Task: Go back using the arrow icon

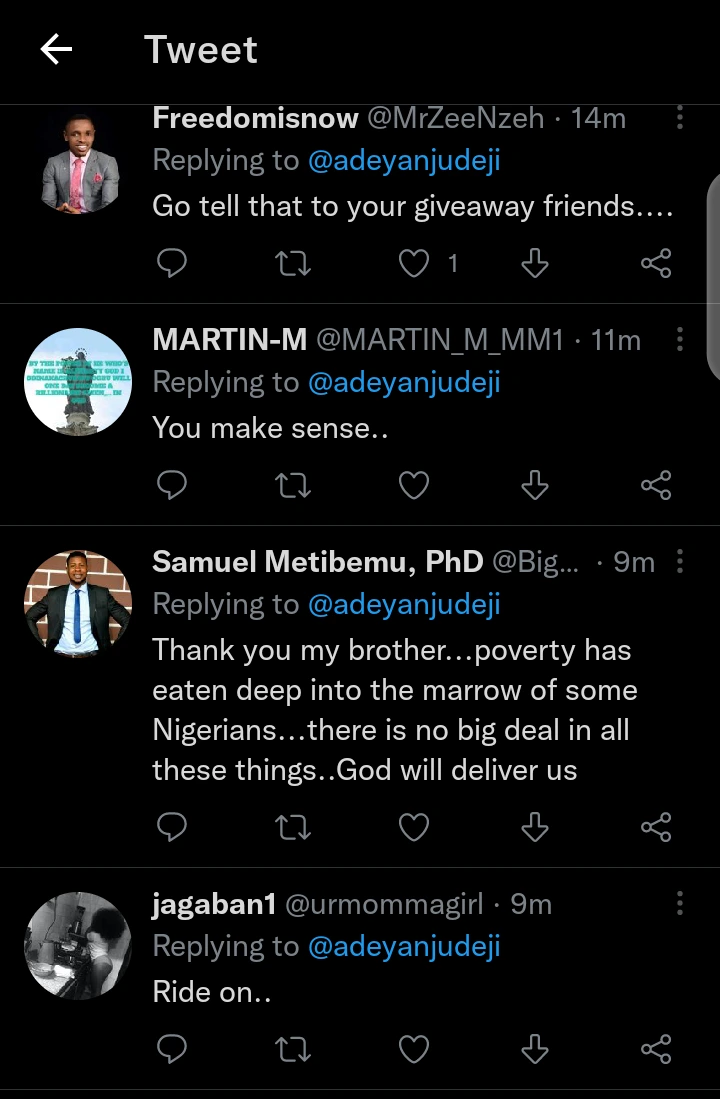Action: click(x=56, y=50)
